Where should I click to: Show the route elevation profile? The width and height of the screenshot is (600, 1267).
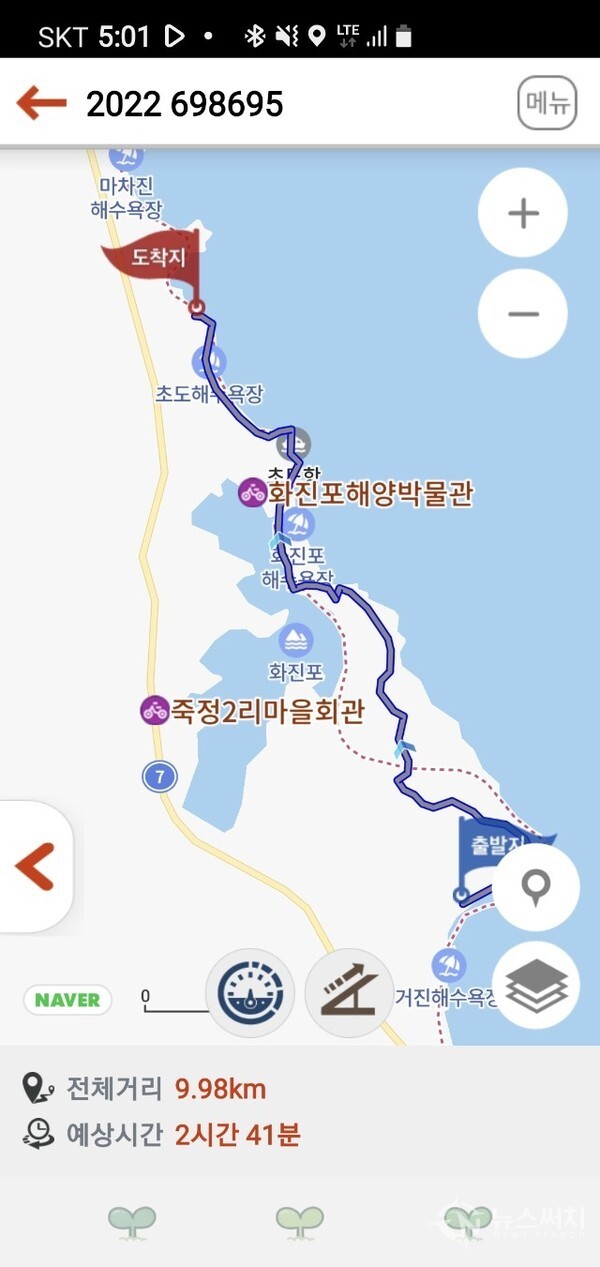[x=349, y=993]
